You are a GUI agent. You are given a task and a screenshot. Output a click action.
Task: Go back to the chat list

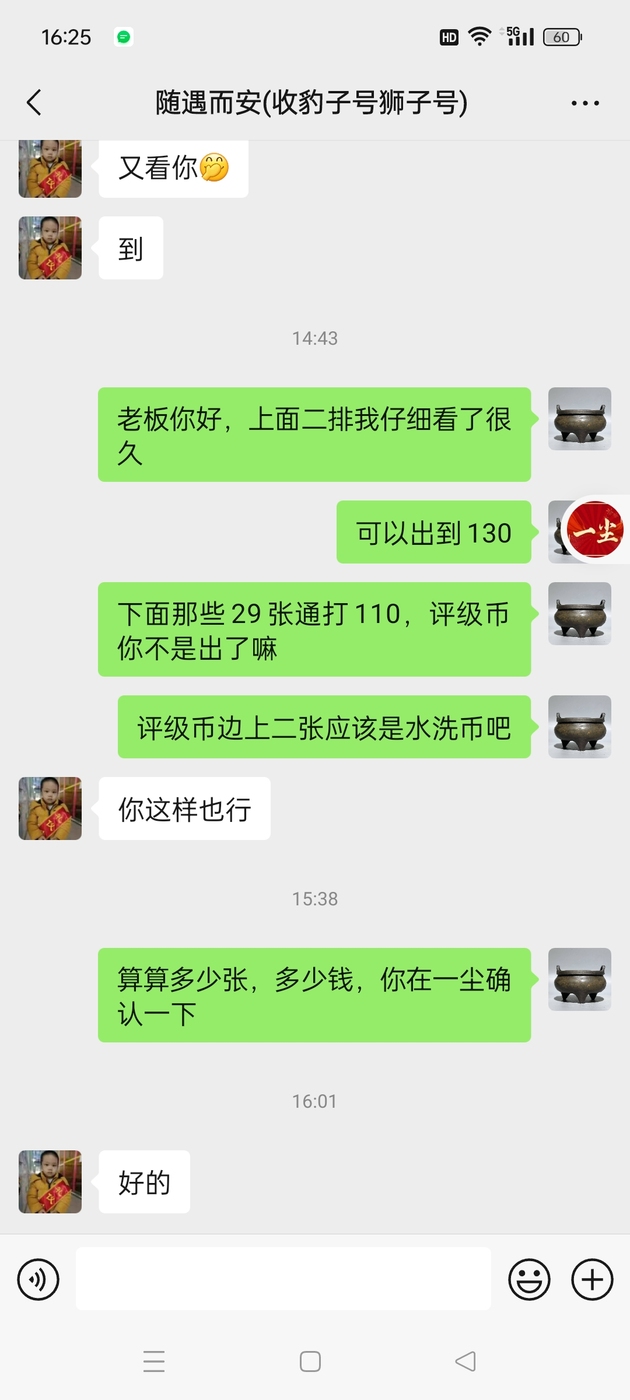pyautogui.click(x=34, y=102)
